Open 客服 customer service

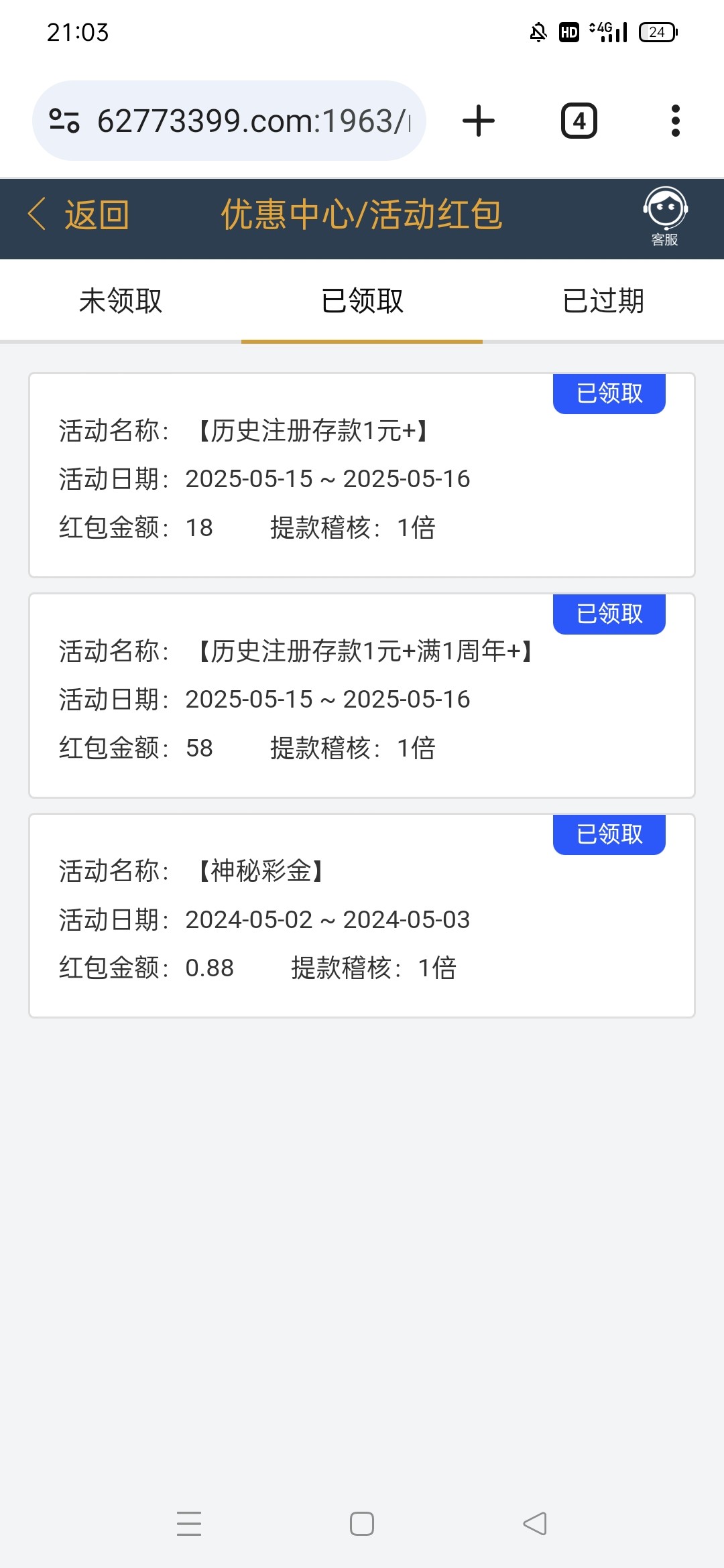pyautogui.click(x=665, y=217)
